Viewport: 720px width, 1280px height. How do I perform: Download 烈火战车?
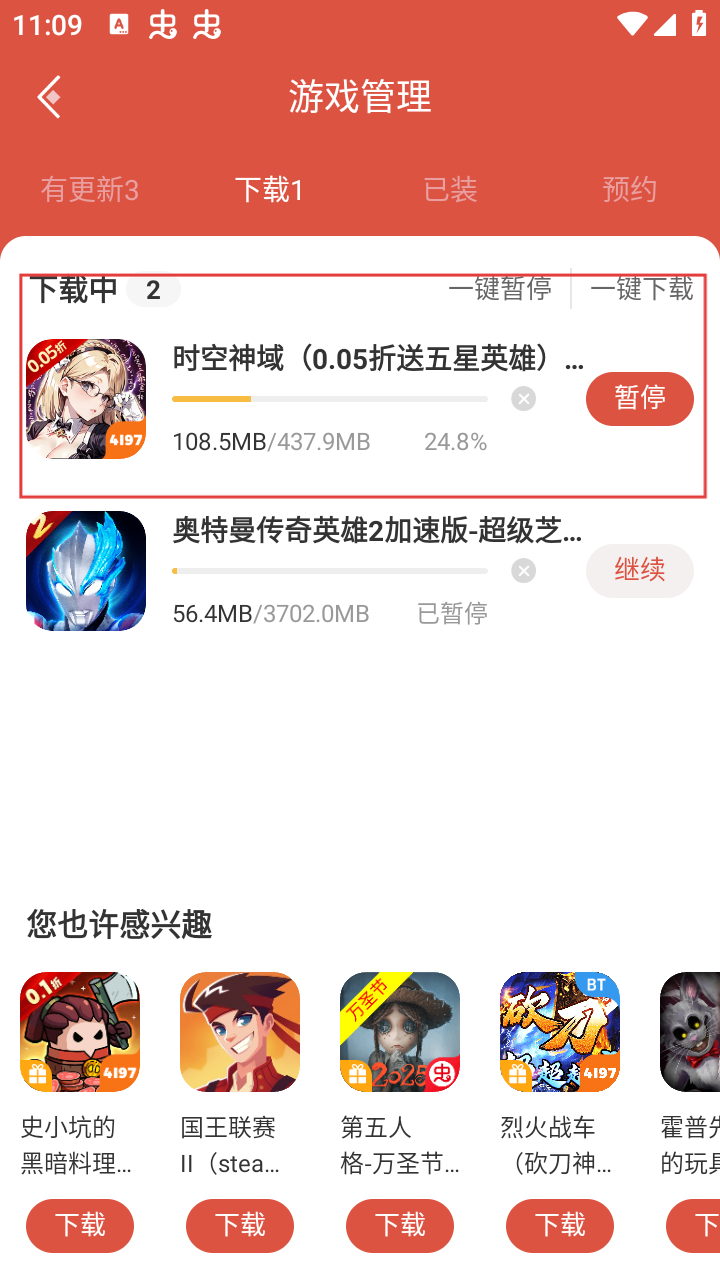point(560,1225)
